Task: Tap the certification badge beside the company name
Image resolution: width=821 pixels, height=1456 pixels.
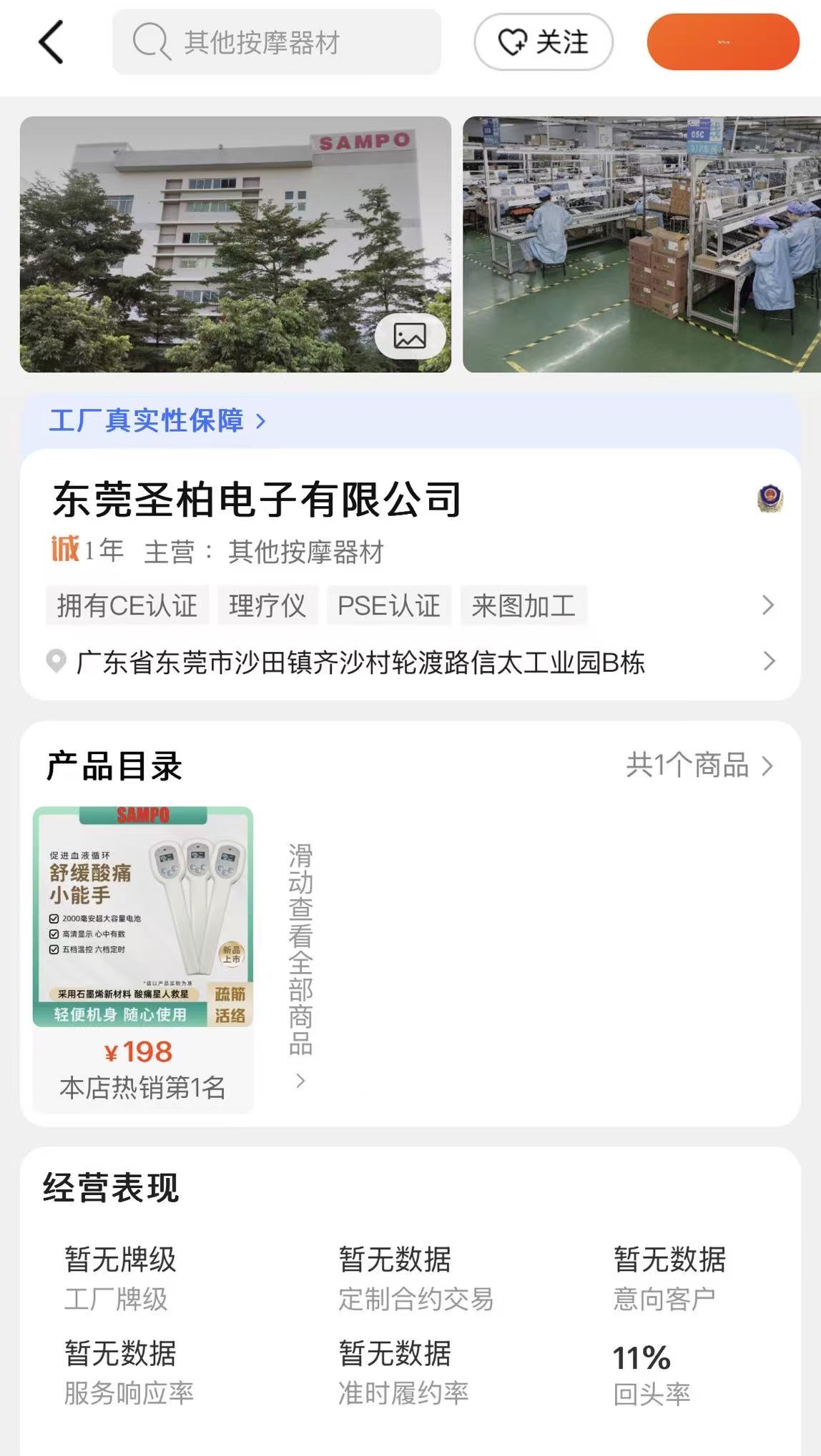Action: pos(770,498)
